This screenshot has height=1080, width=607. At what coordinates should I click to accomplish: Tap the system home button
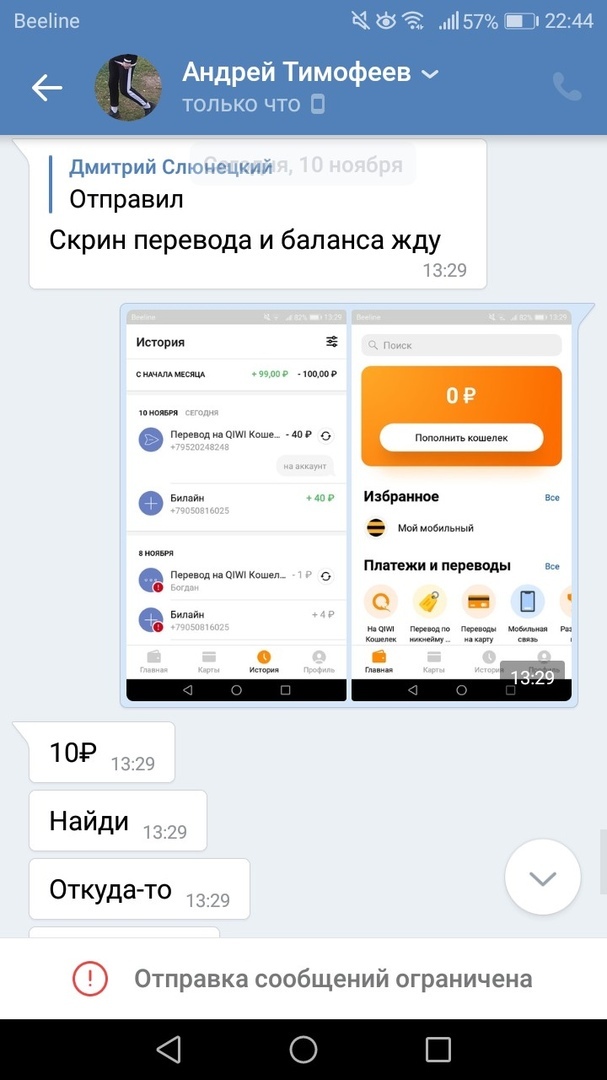[303, 1049]
